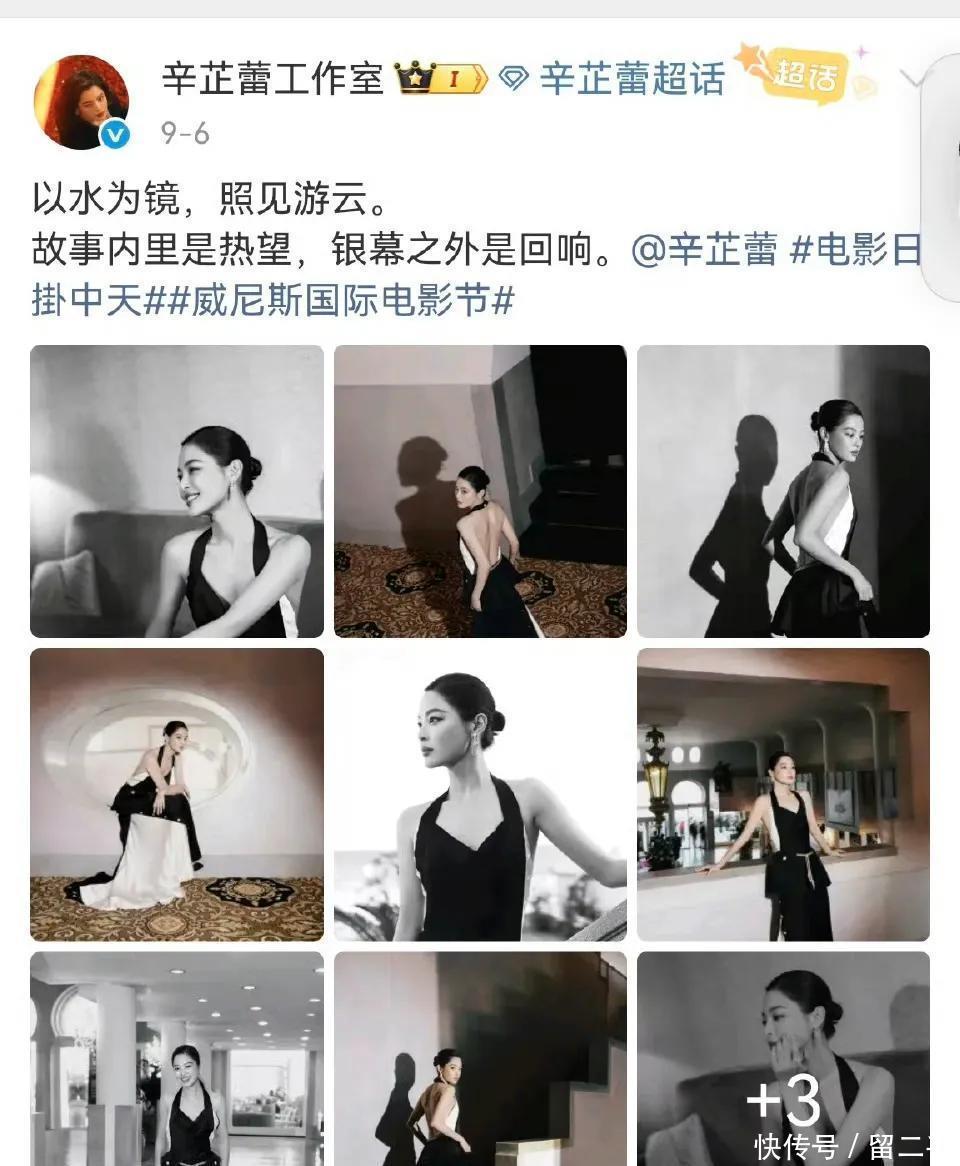Open the @辛芷蕾 mention

703,250
